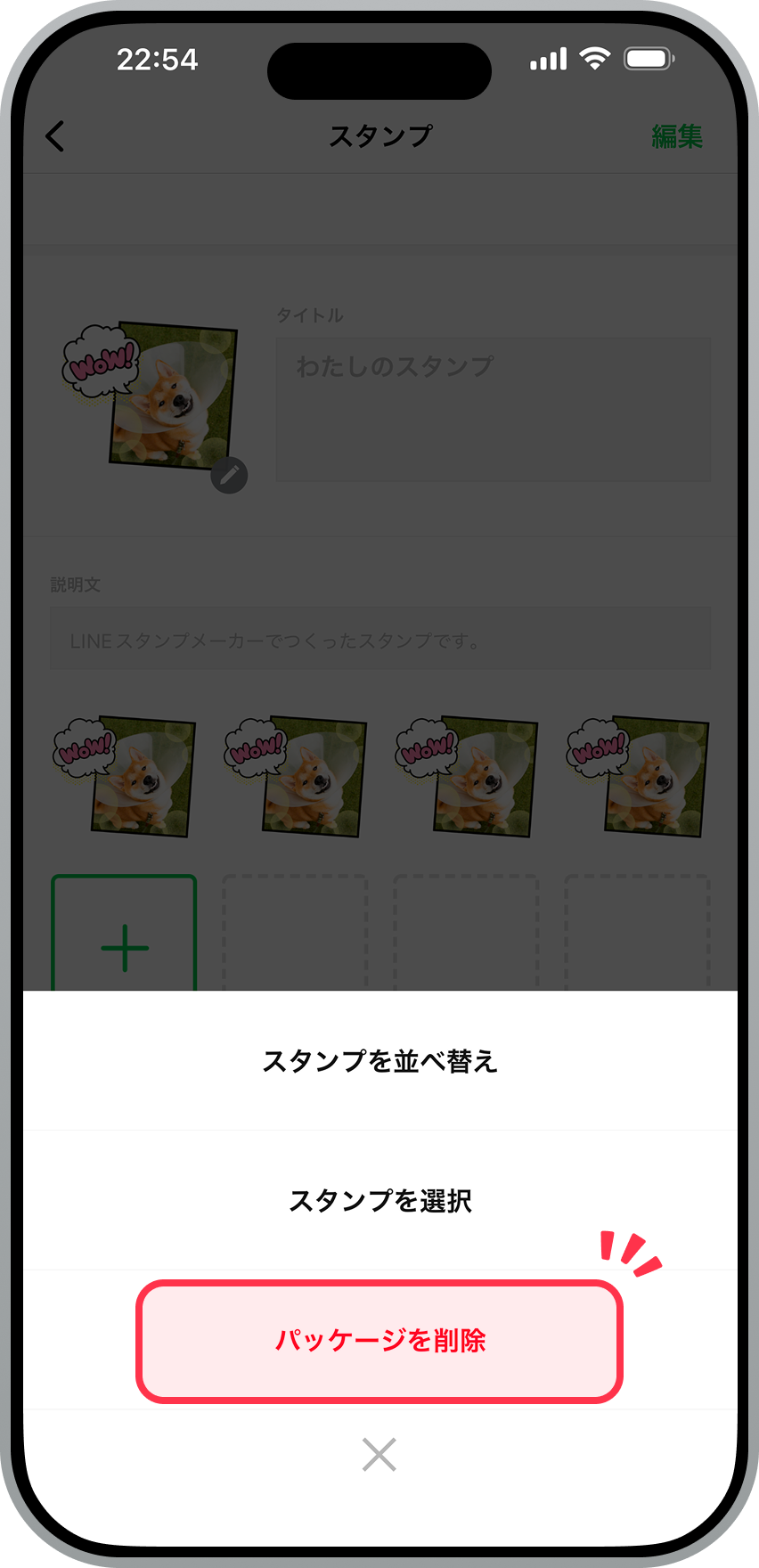Image resolution: width=759 pixels, height=1568 pixels.
Task: Close the bottom sheet with the X
Action: (379, 1455)
